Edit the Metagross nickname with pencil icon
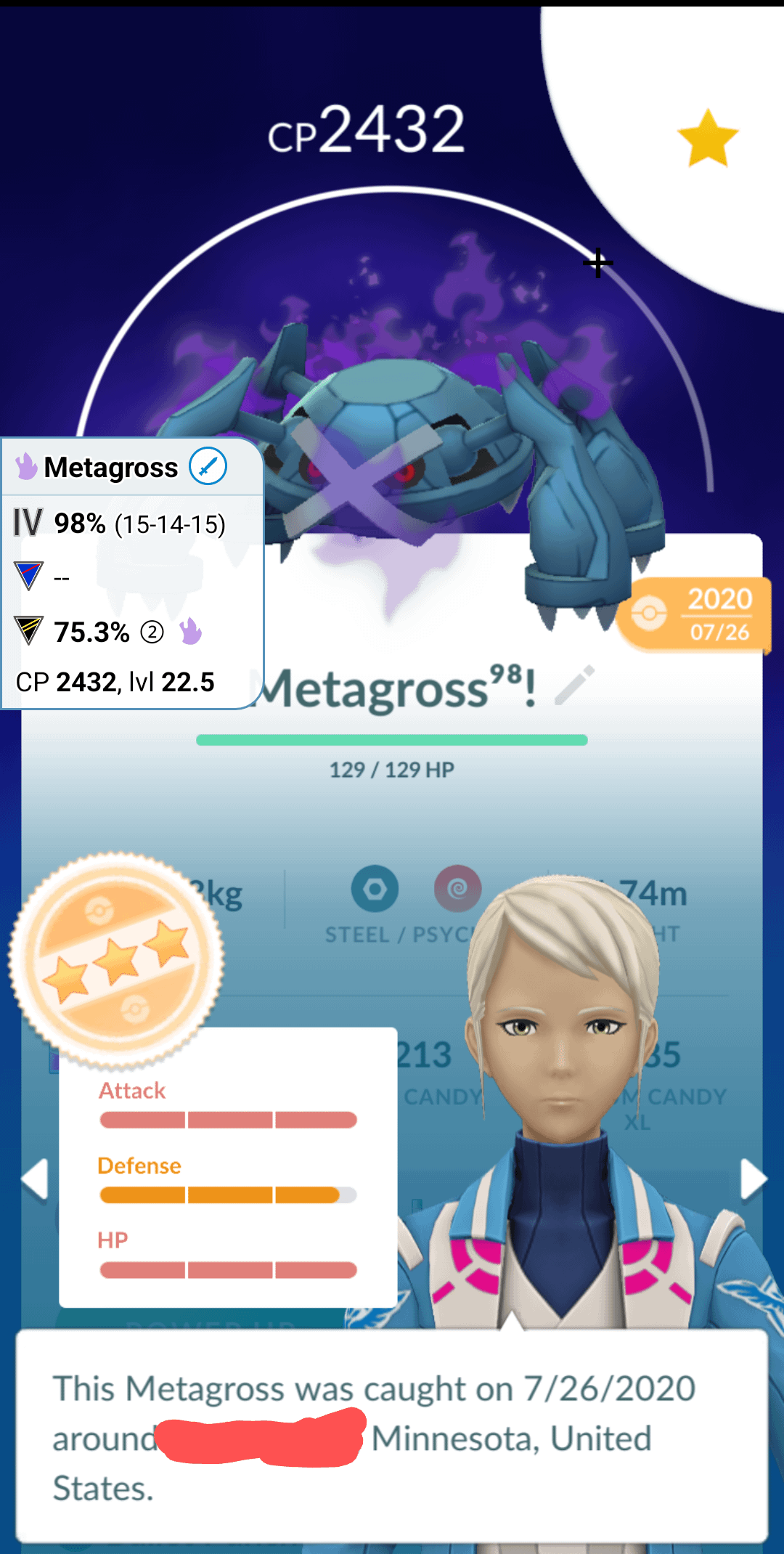 575,685
